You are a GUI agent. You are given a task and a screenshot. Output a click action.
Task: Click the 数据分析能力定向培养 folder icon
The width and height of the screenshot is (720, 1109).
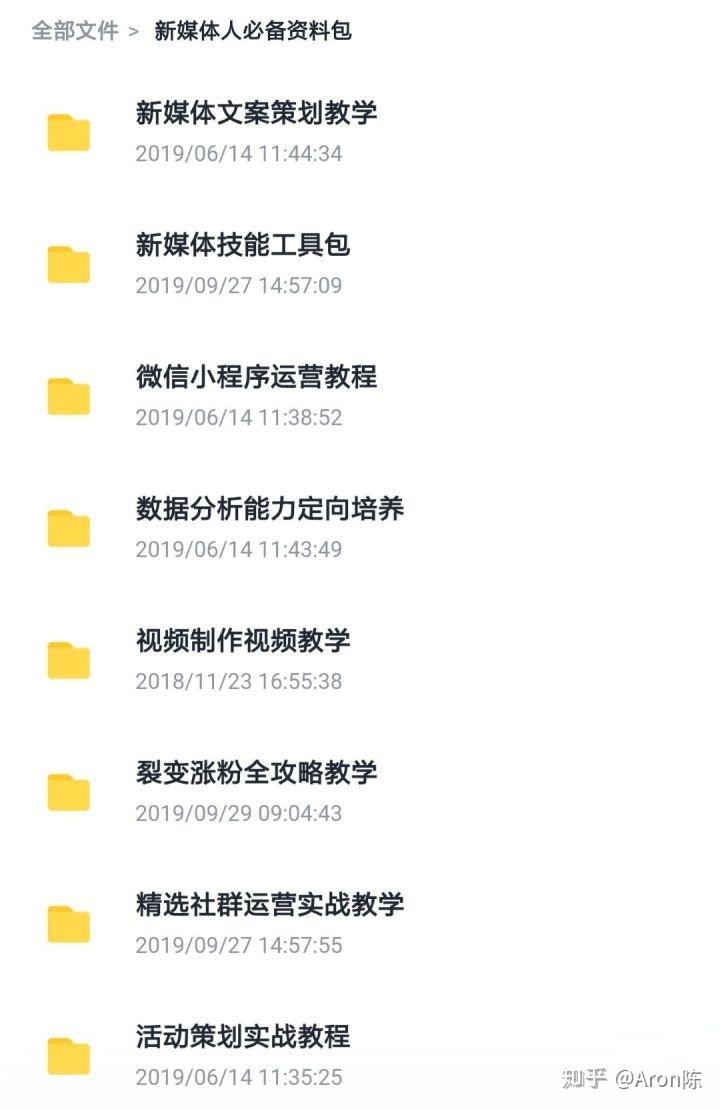point(67,530)
